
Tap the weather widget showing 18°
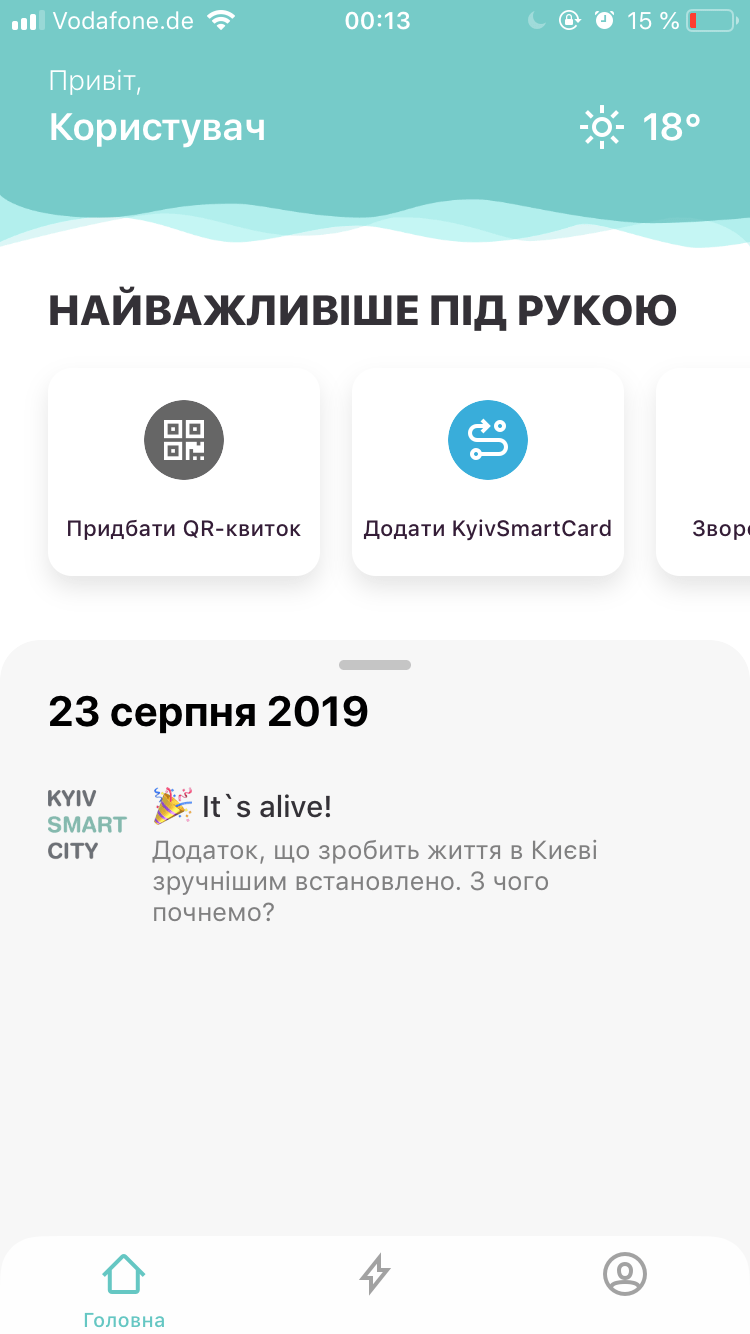click(x=641, y=128)
